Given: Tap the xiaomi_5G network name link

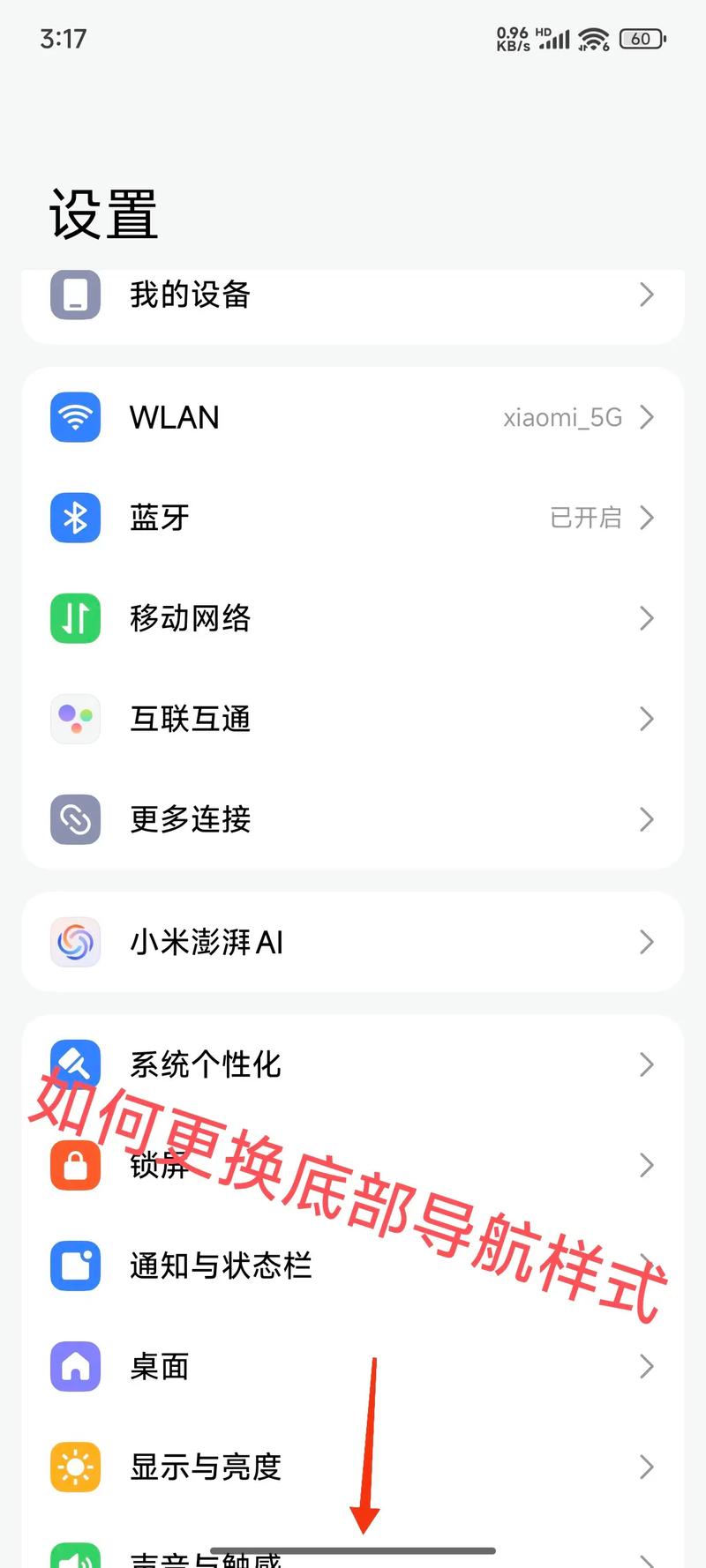Looking at the screenshot, I should [x=561, y=417].
